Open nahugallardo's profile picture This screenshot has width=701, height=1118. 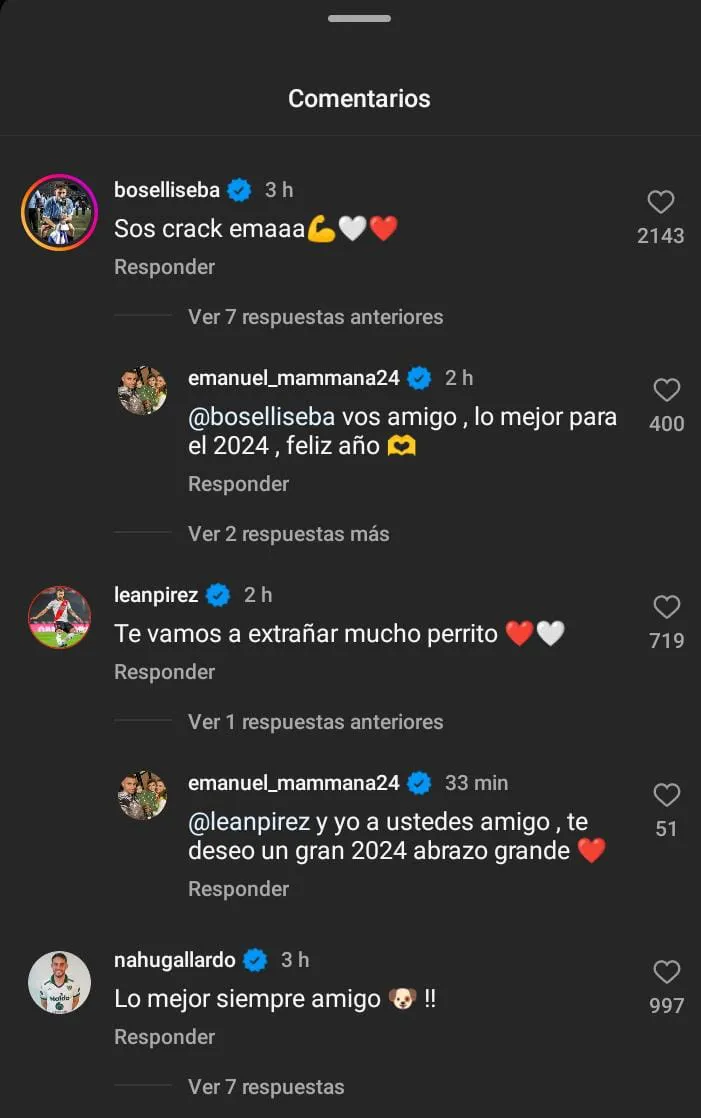point(59,982)
